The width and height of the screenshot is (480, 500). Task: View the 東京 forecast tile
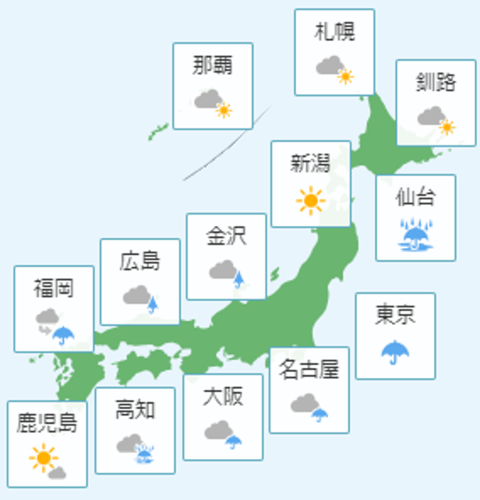click(395, 336)
